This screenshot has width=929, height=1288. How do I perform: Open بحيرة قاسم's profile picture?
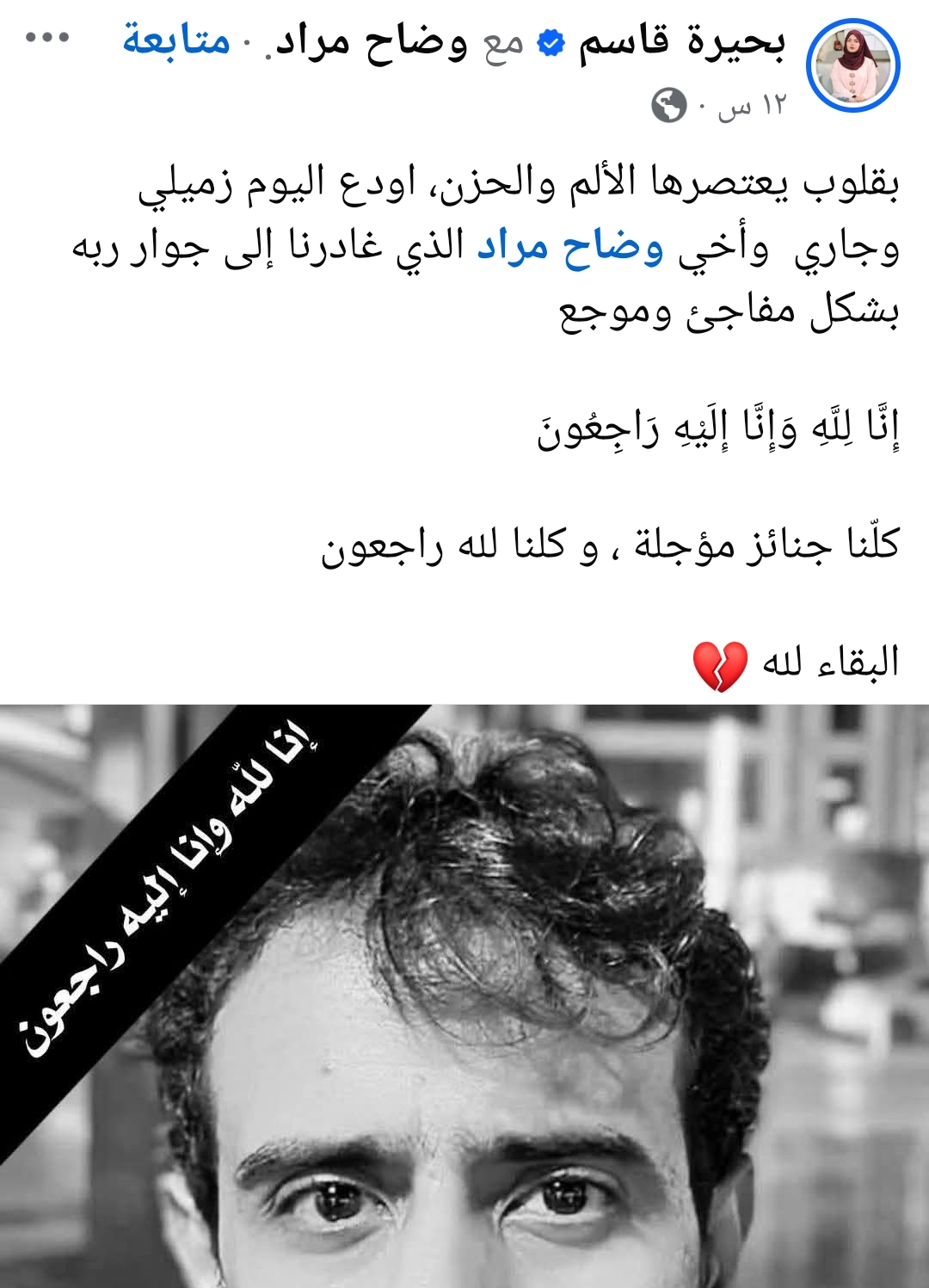point(852,65)
